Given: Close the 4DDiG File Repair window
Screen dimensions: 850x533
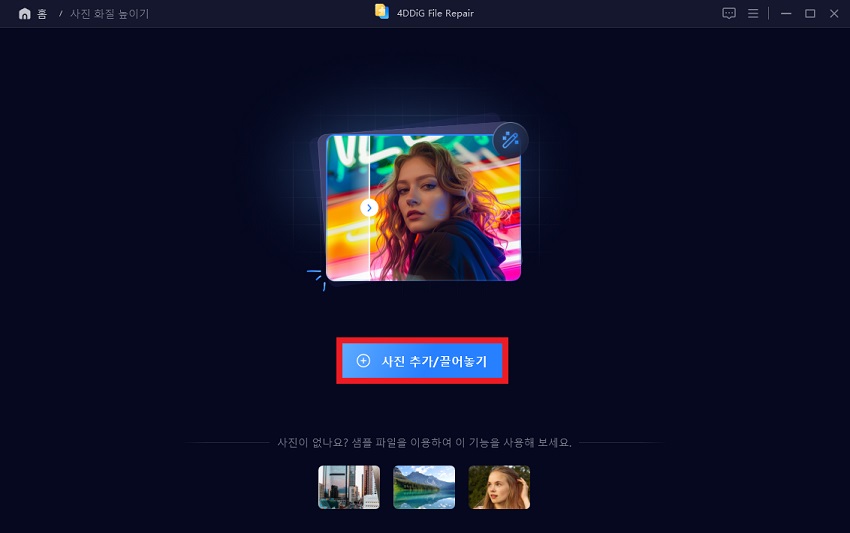Looking at the screenshot, I should point(834,13).
